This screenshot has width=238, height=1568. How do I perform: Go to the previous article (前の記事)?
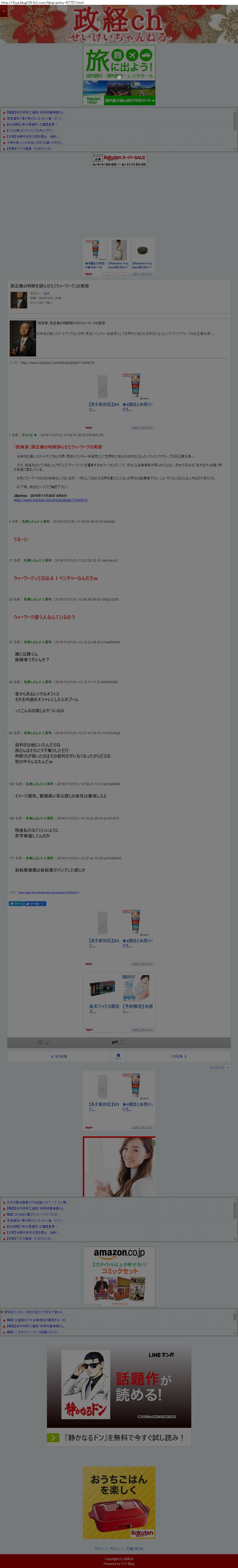point(59,1057)
